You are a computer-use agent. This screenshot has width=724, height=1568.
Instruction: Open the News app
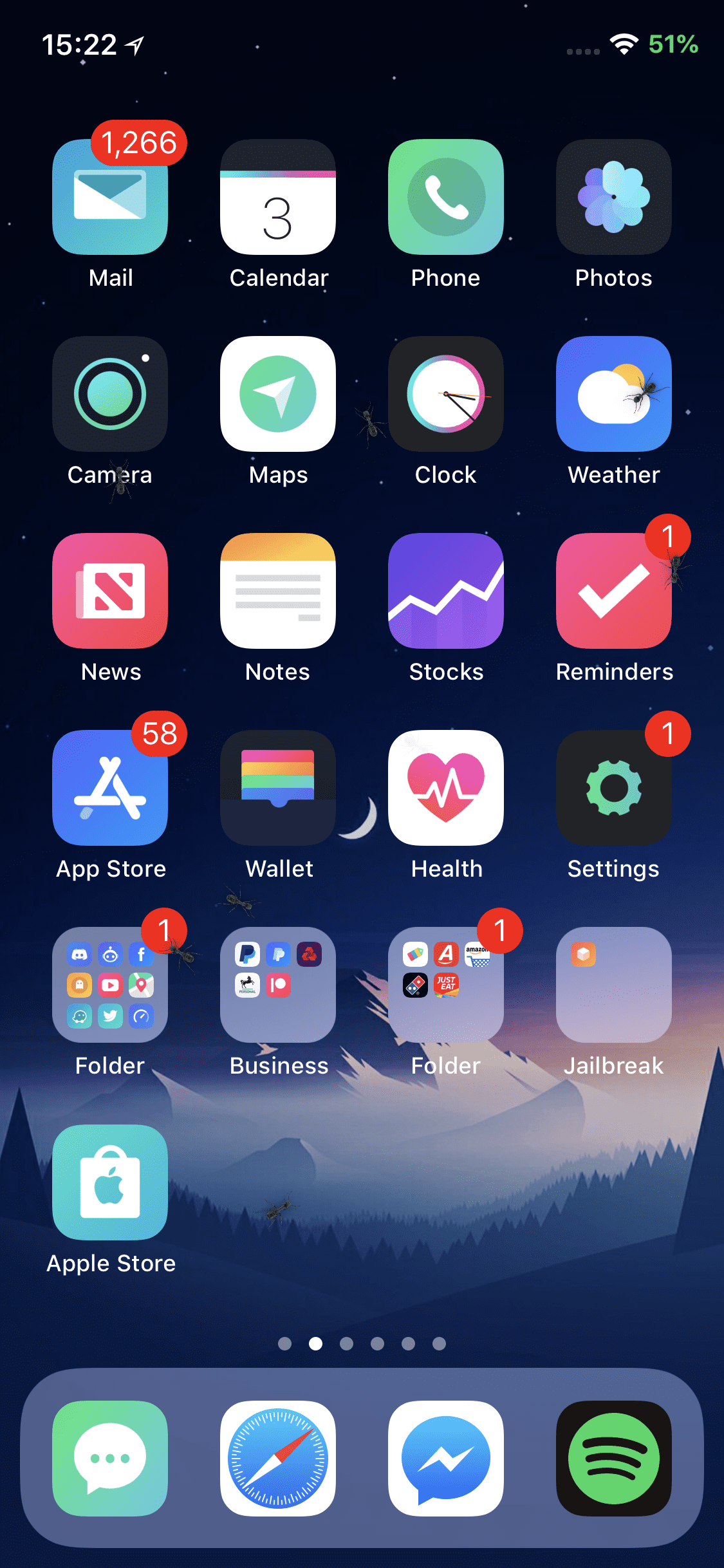point(110,591)
